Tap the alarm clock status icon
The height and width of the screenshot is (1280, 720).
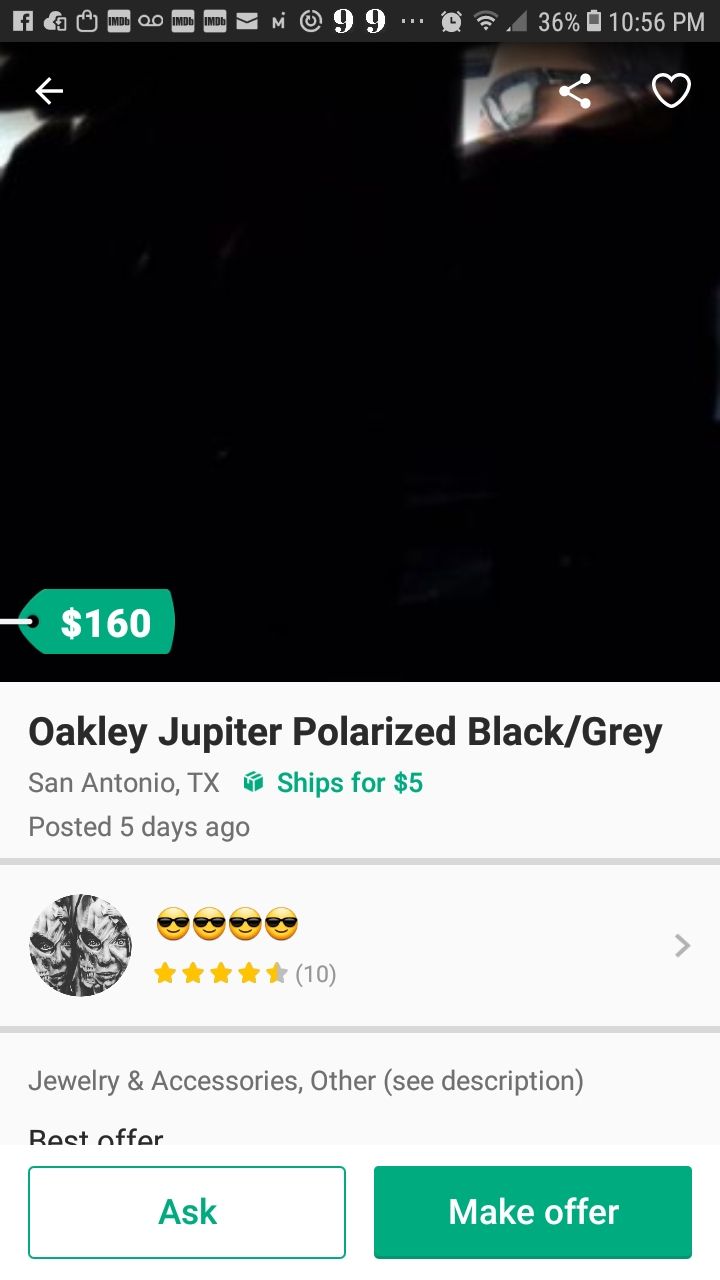tap(452, 19)
